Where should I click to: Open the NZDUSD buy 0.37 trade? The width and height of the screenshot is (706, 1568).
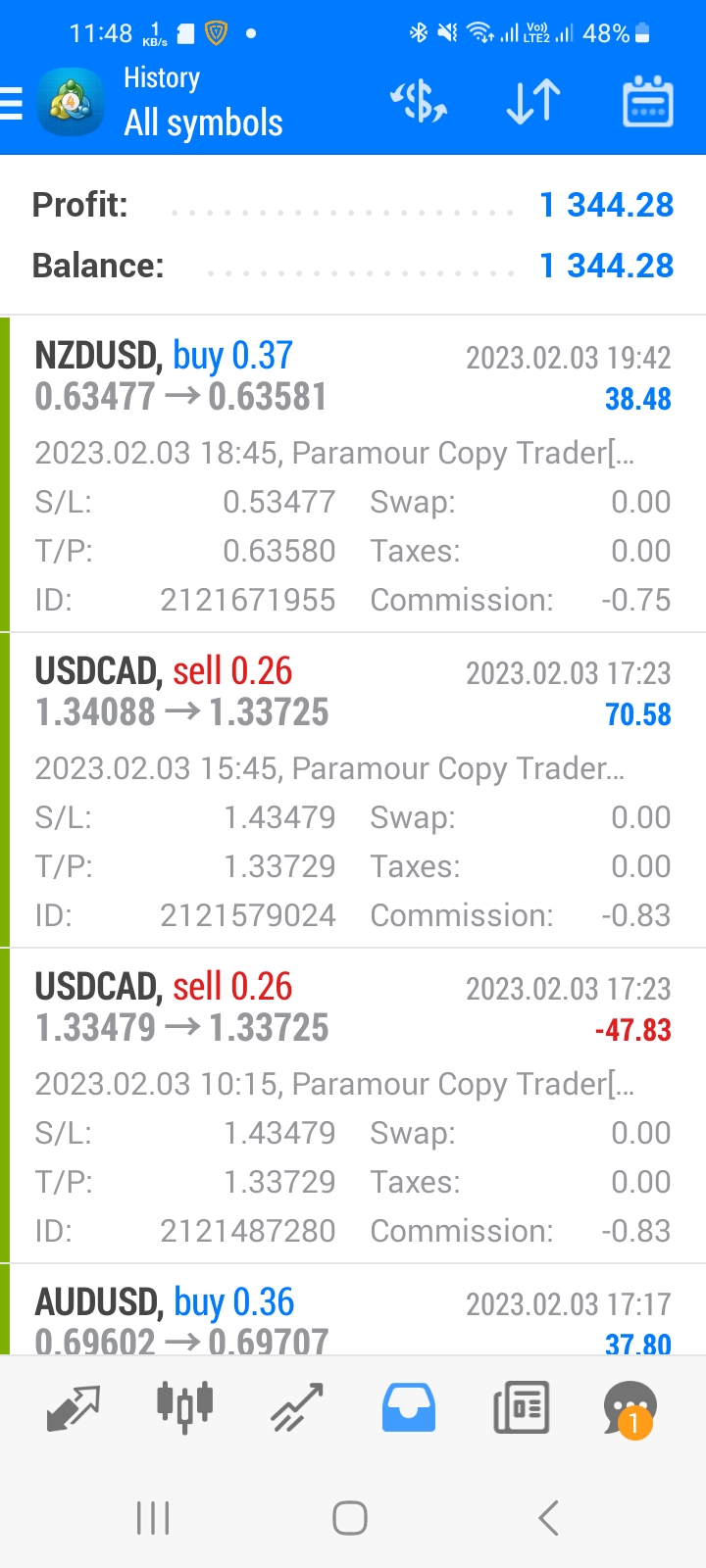point(353,474)
